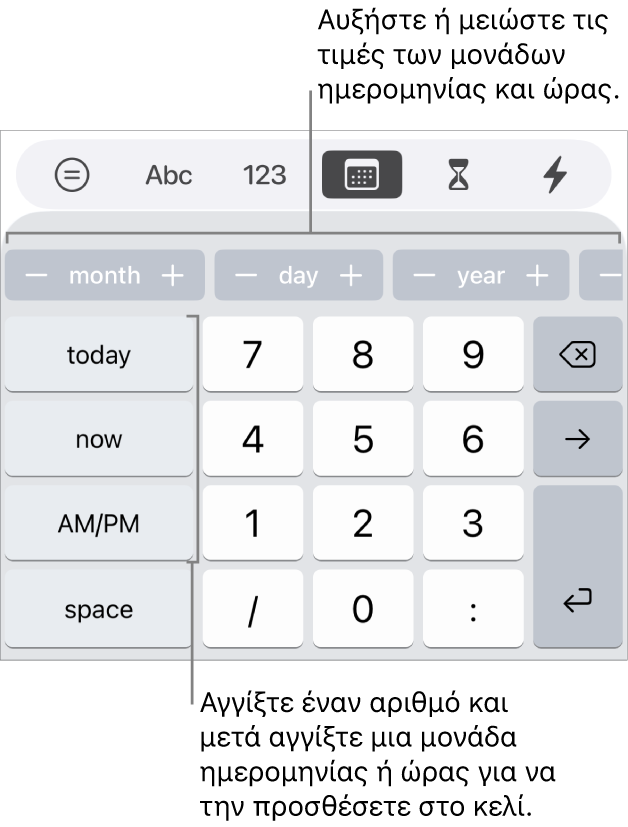Open the lightning bolt action menu
The width and height of the screenshot is (628, 827).
click(554, 175)
